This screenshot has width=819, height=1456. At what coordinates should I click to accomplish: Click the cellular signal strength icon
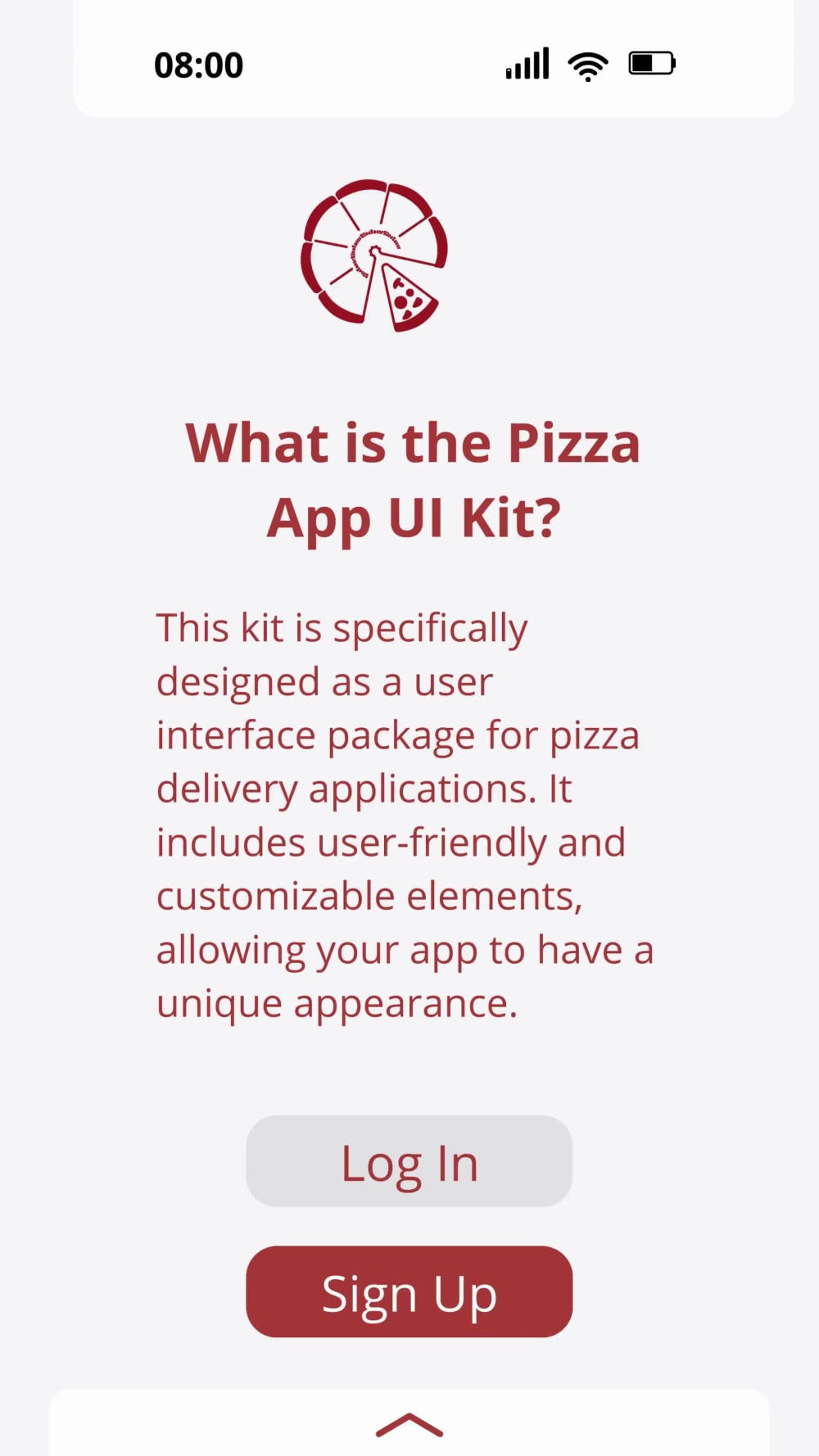pyautogui.click(x=526, y=63)
